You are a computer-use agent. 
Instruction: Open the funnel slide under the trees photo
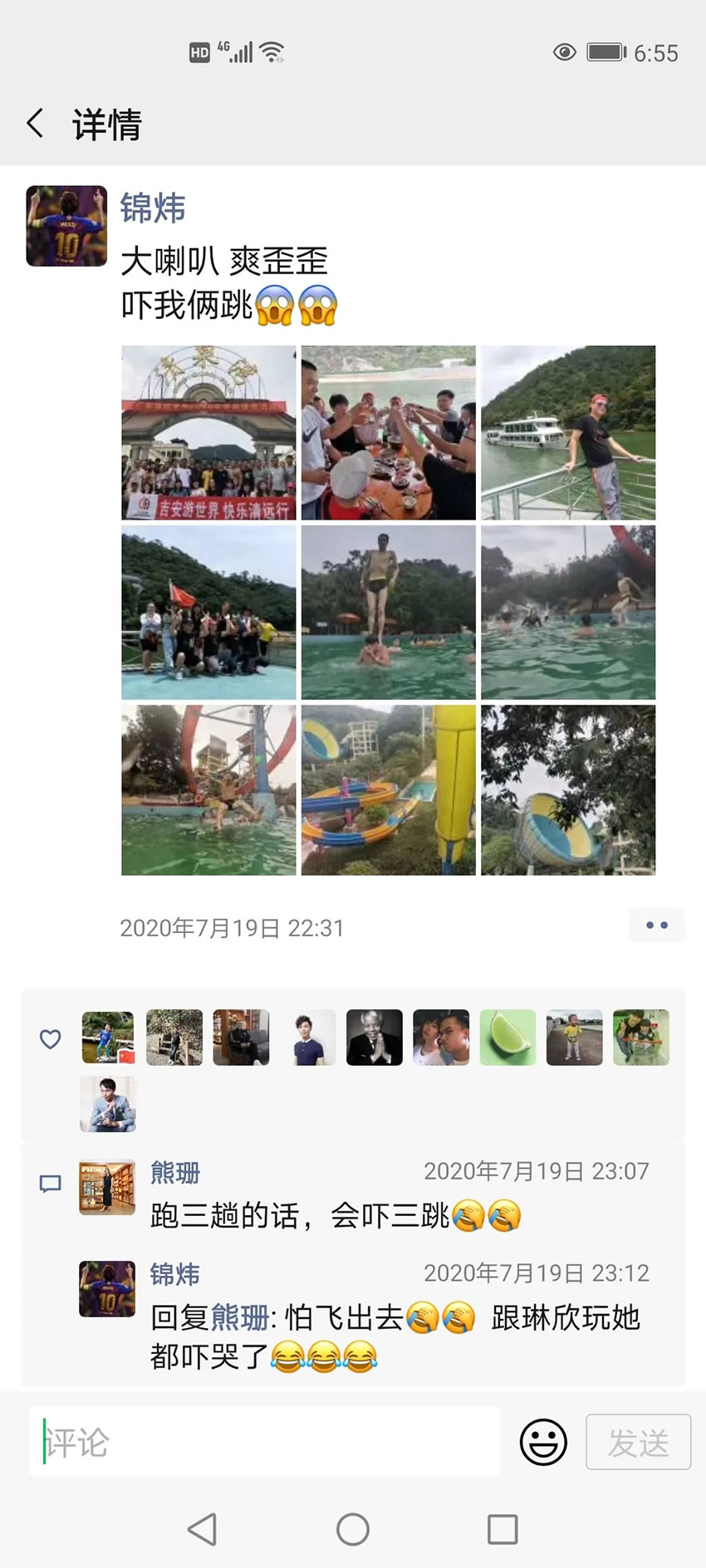coord(568,789)
